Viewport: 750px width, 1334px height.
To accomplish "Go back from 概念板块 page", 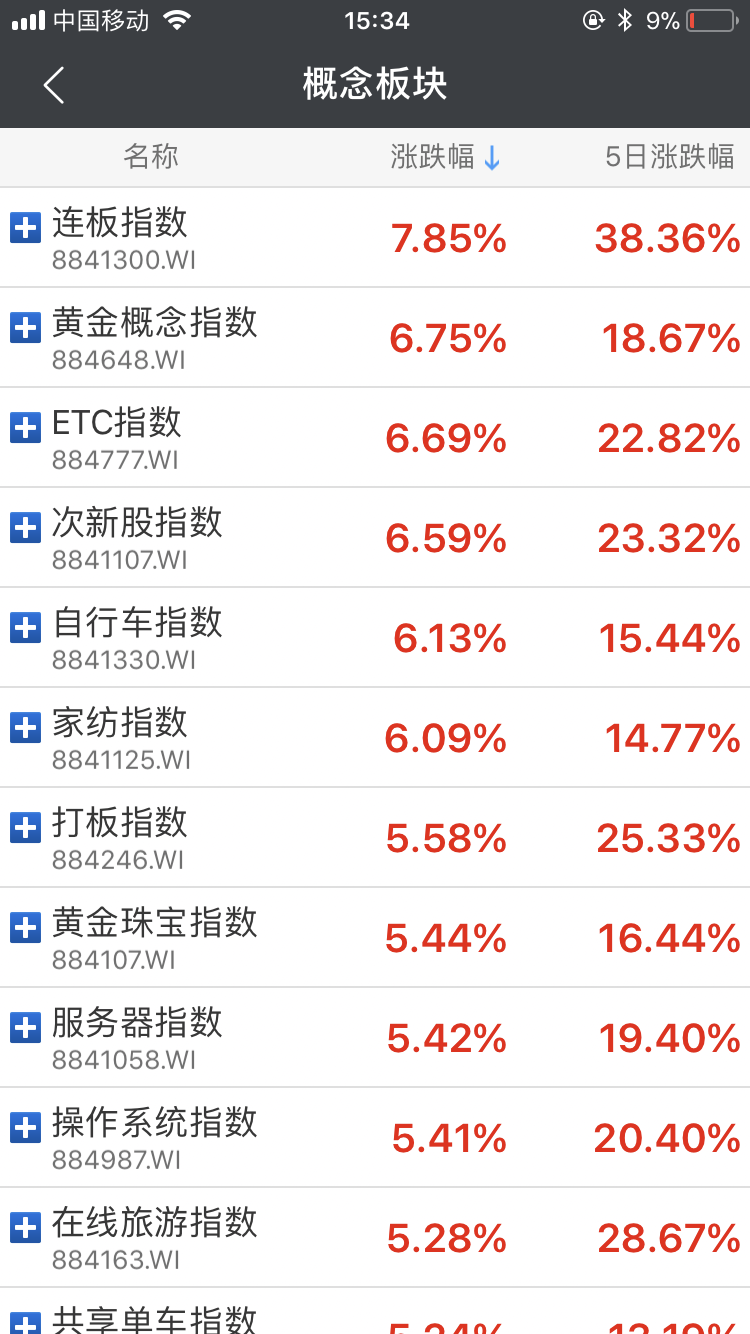I will pos(54,86).
